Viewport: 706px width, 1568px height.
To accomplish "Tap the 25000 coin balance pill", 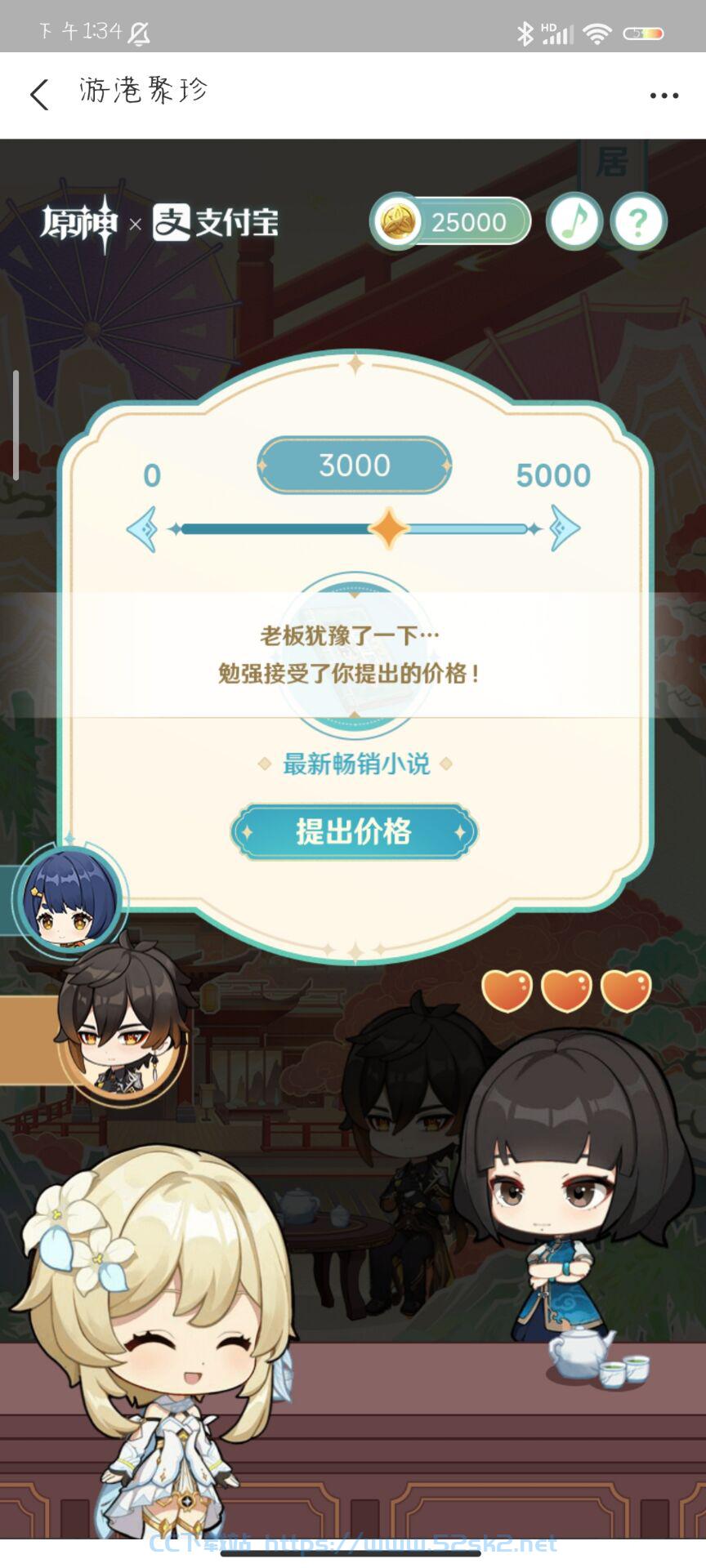I will [450, 222].
